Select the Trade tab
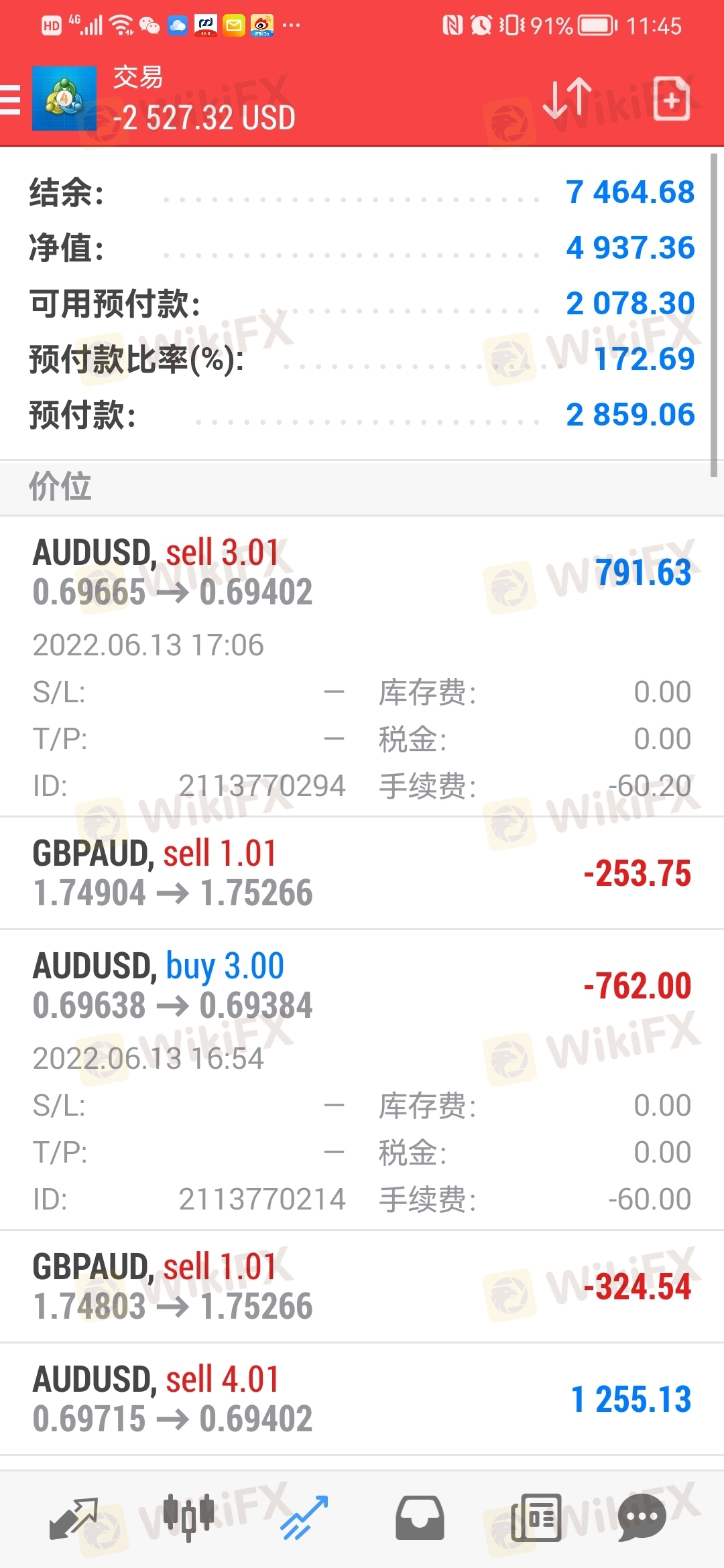 point(304,1518)
